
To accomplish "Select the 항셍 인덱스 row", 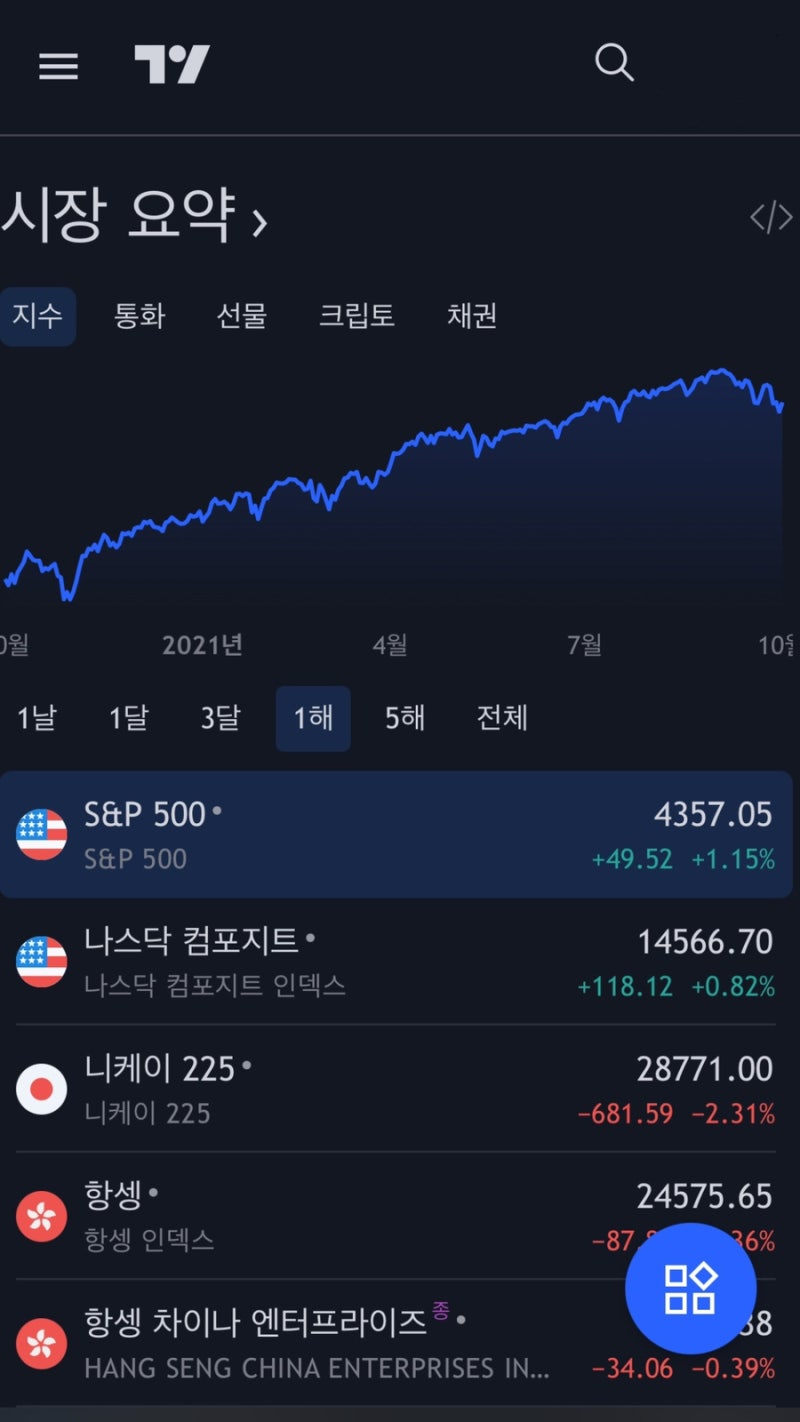I will click(x=396, y=1215).
